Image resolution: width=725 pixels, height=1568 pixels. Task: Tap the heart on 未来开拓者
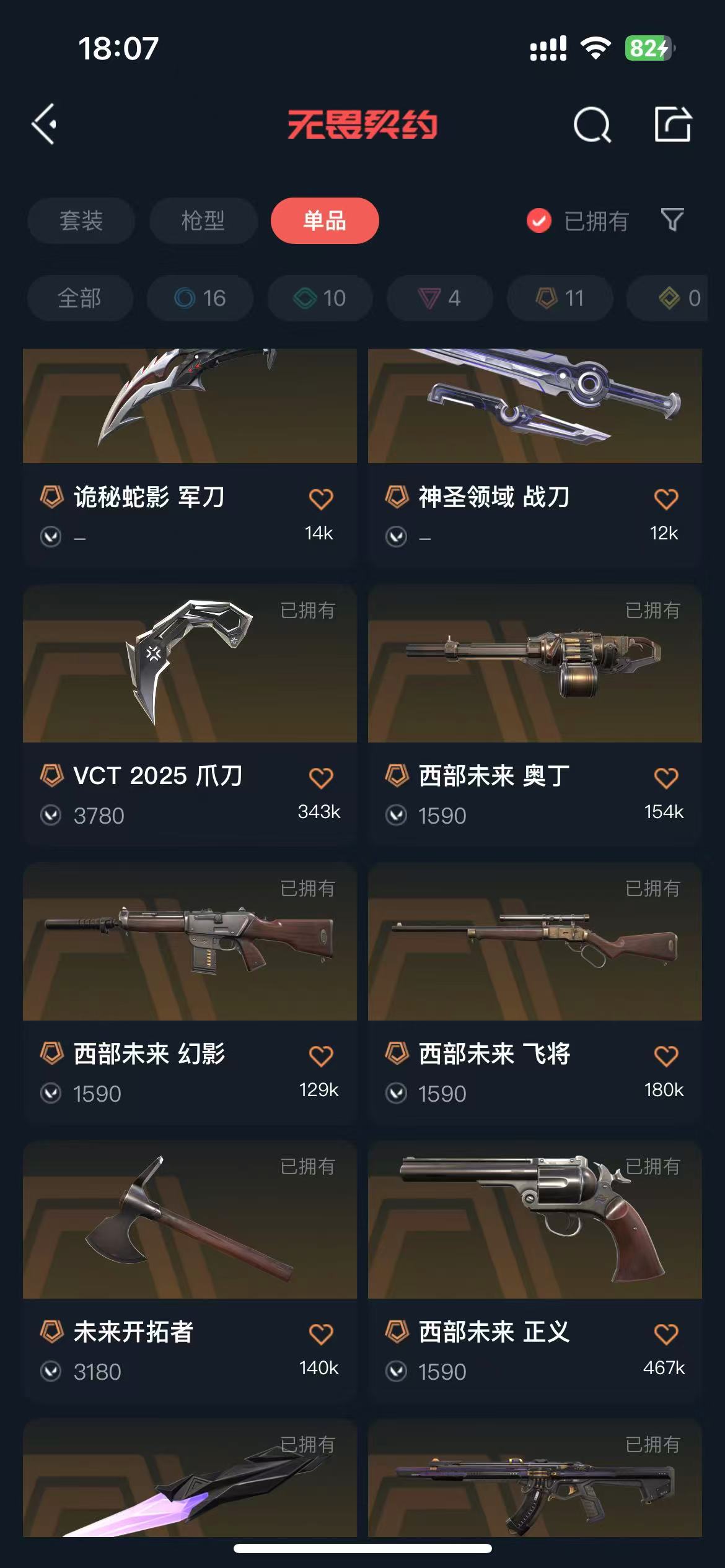pyautogui.click(x=321, y=1334)
